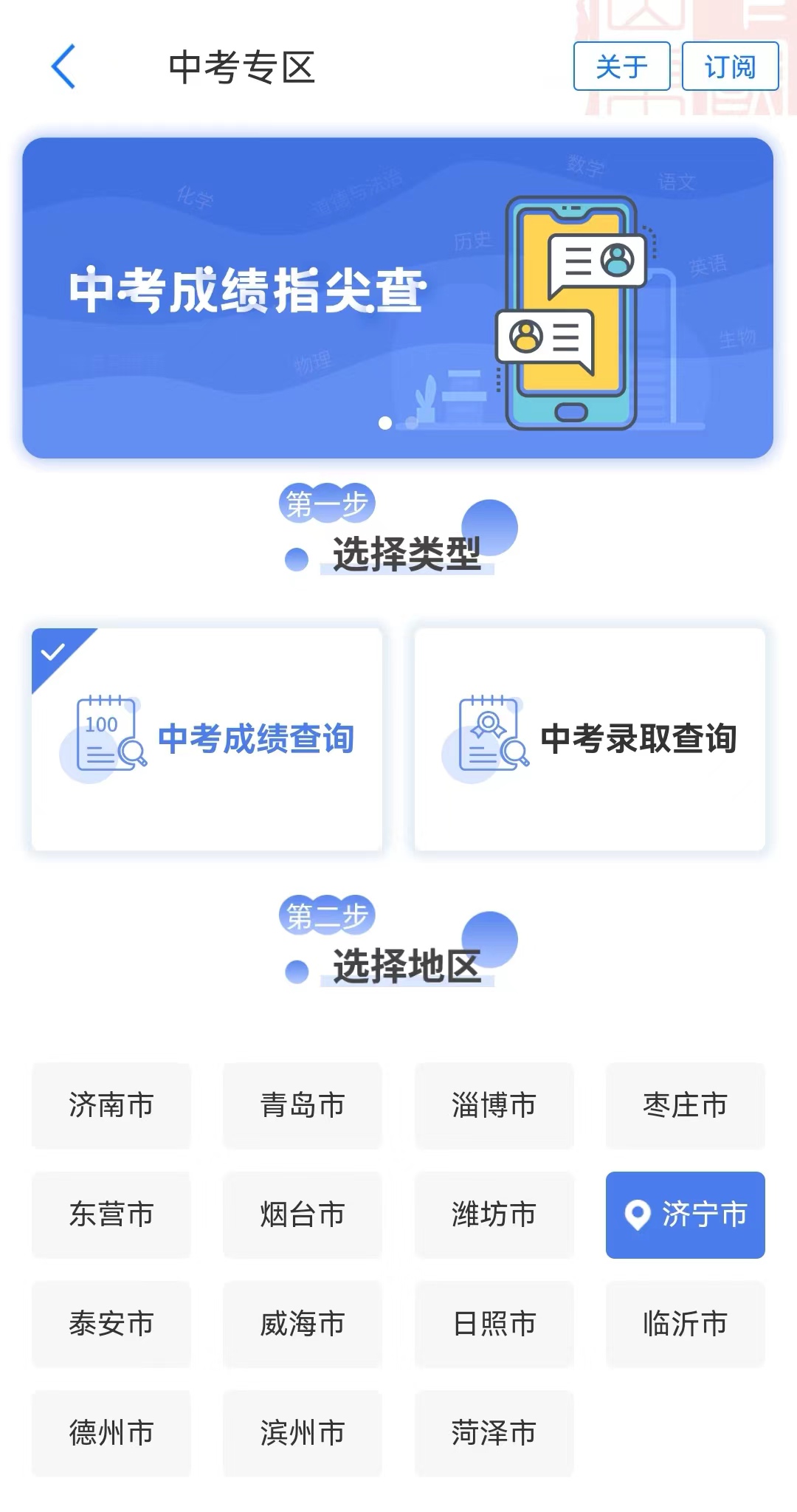
Task: Select 枣庄市
Action: tap(686, 1105)
